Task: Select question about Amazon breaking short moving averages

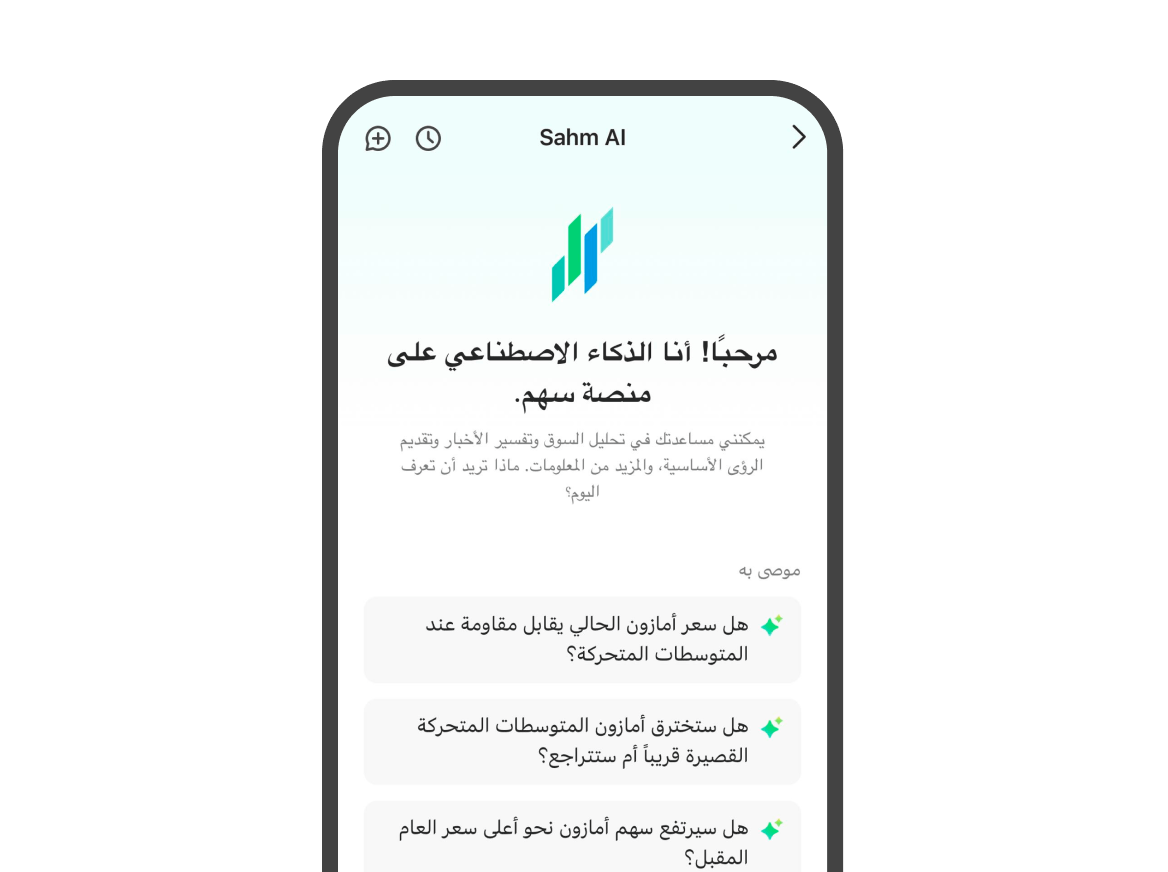Action: coord(582,741)
